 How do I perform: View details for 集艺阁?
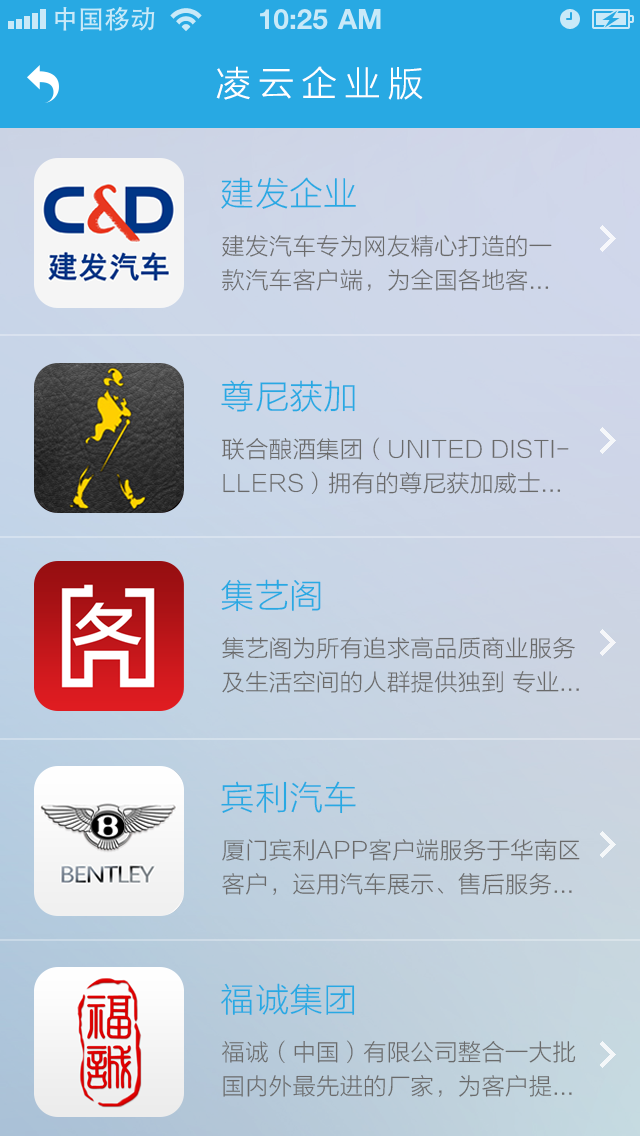point(320,638)
